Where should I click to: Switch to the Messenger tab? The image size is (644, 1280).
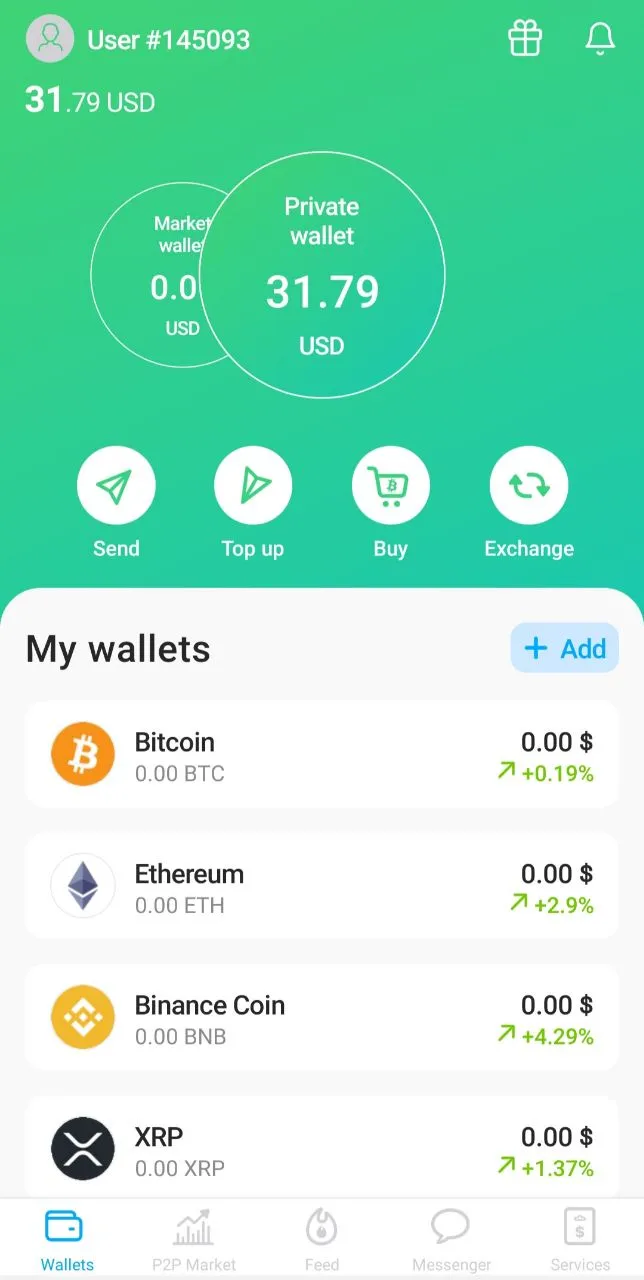pyautogui.click(x=451, y=1240)
